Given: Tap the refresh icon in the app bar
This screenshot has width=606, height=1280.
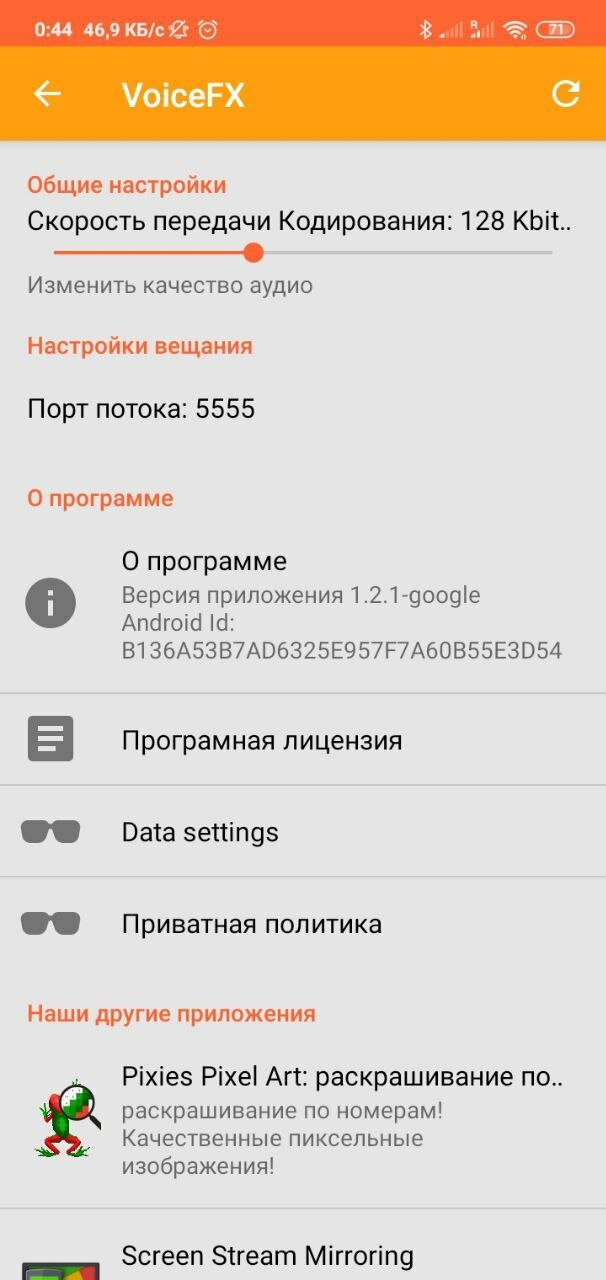Looking at the screenshot, I should coord(566,94).
